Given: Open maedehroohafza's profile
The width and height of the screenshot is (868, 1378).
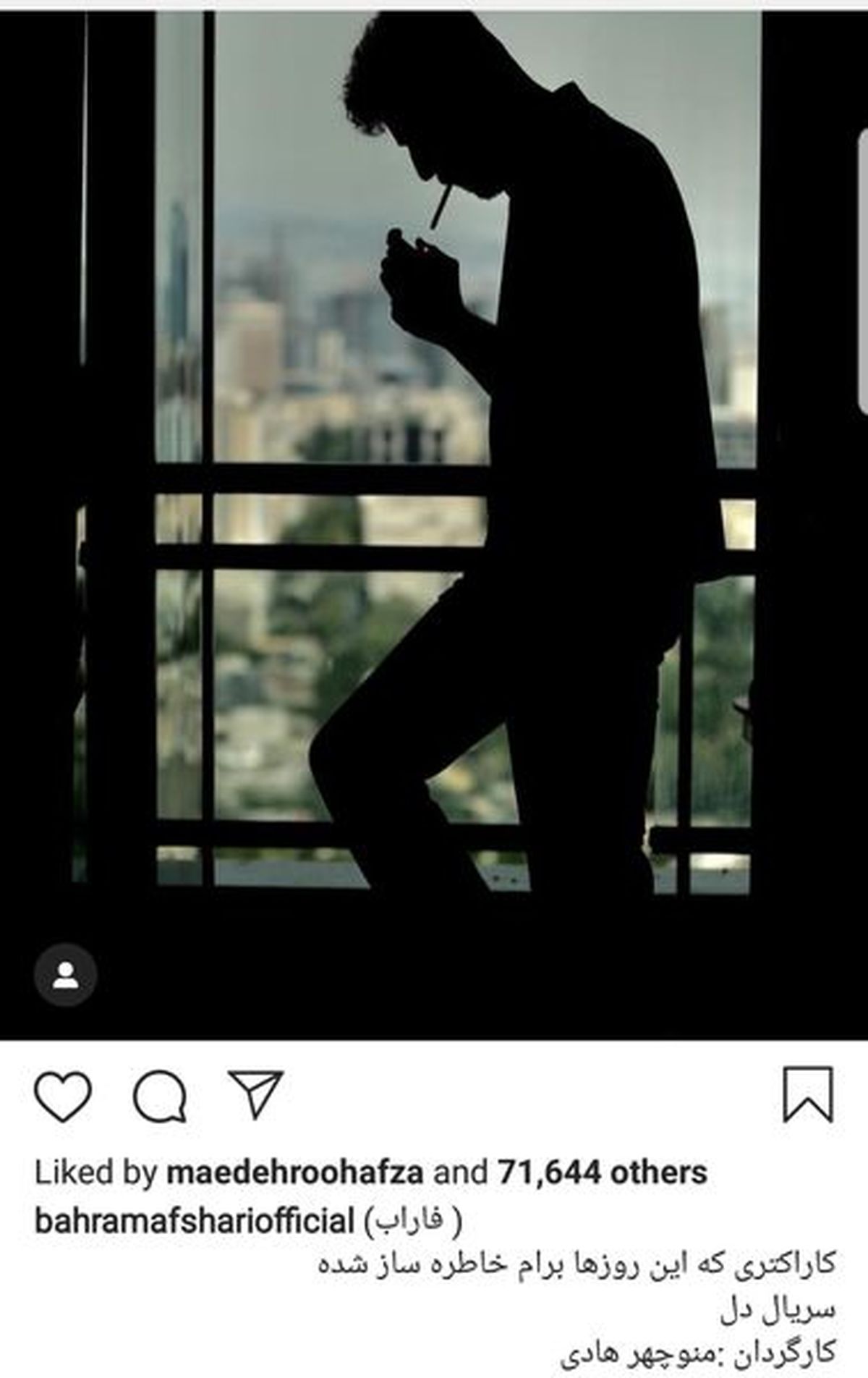Looking at the screenshot, I should point(294,1173).
